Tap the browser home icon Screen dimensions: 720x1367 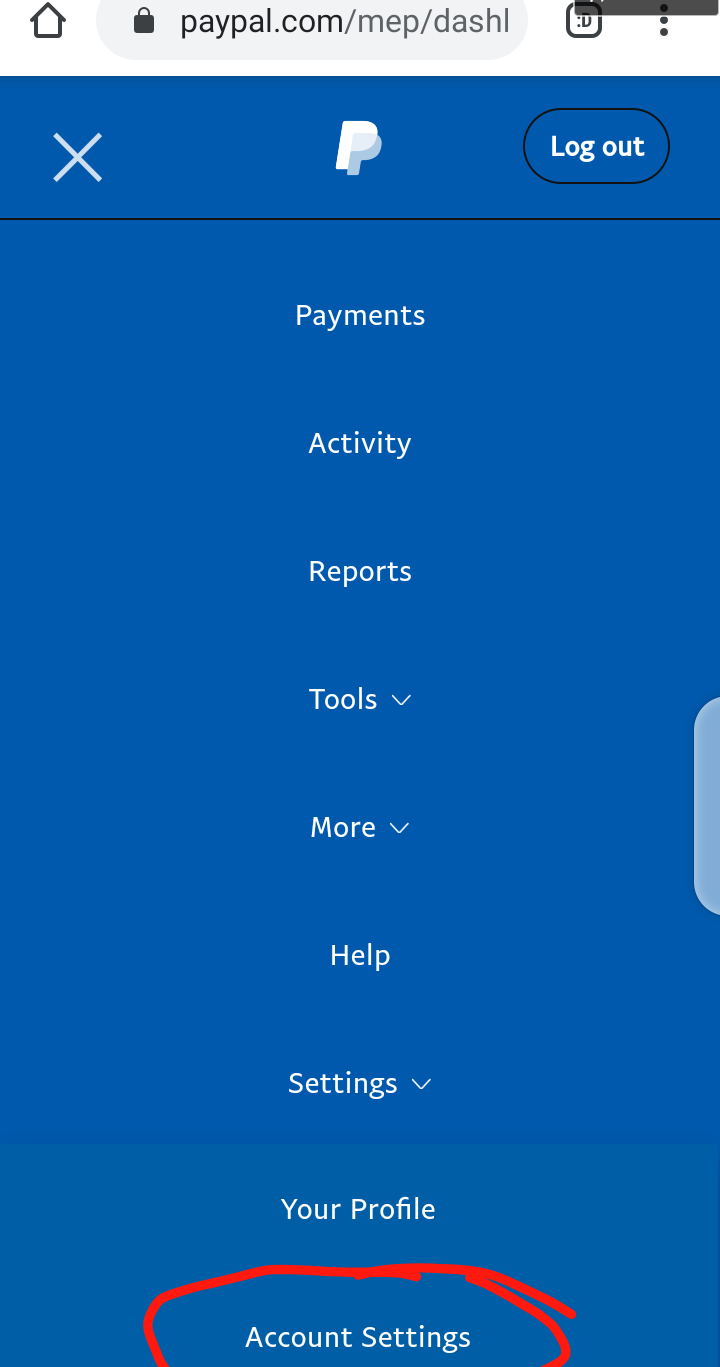tap(48, 20)
